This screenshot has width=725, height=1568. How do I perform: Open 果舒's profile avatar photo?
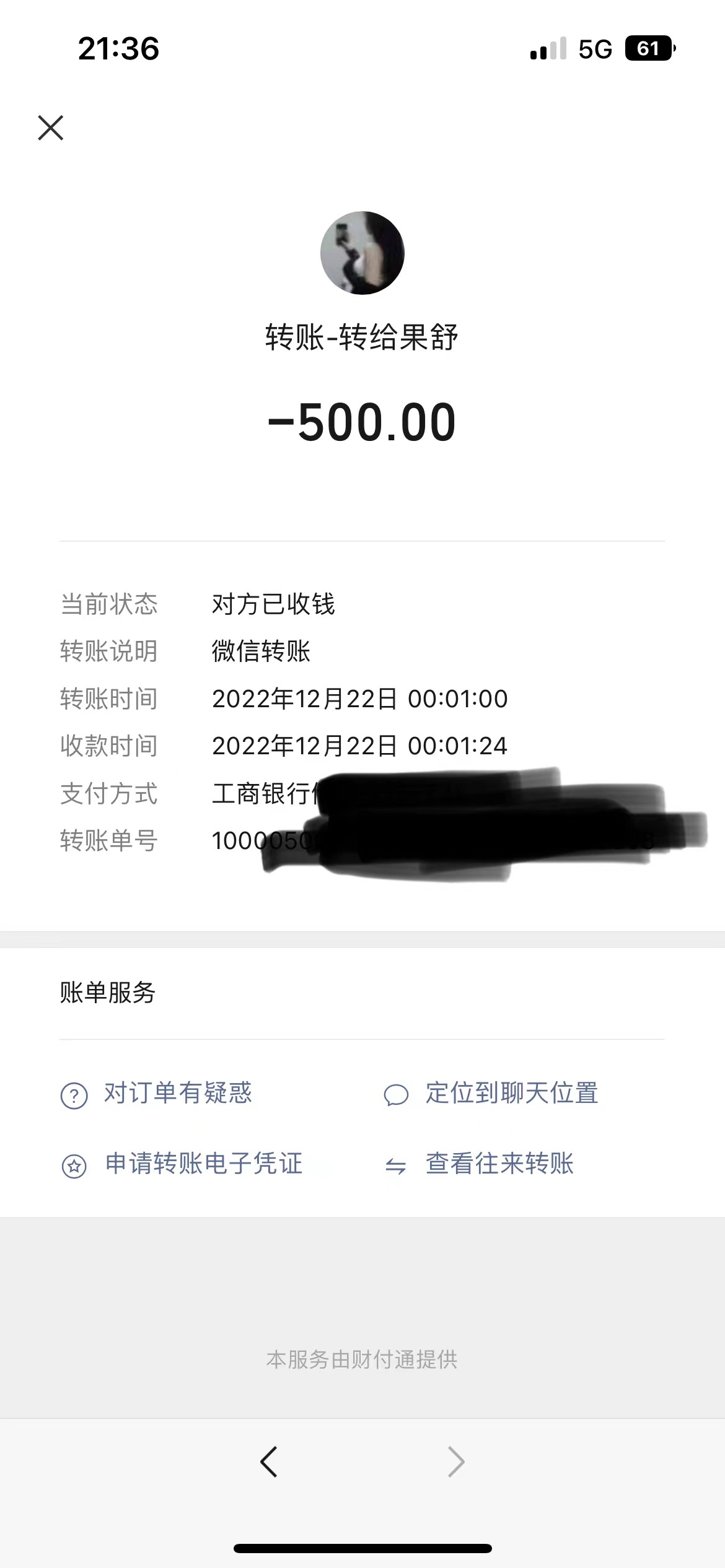tap(362, 253)
